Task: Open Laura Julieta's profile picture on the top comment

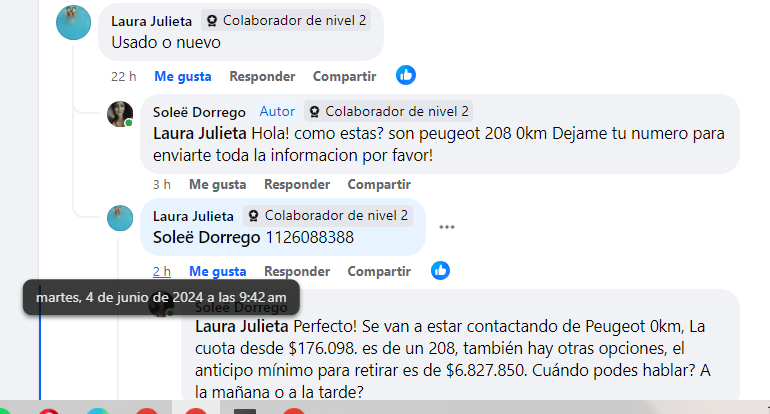Action: pos(74,22)
